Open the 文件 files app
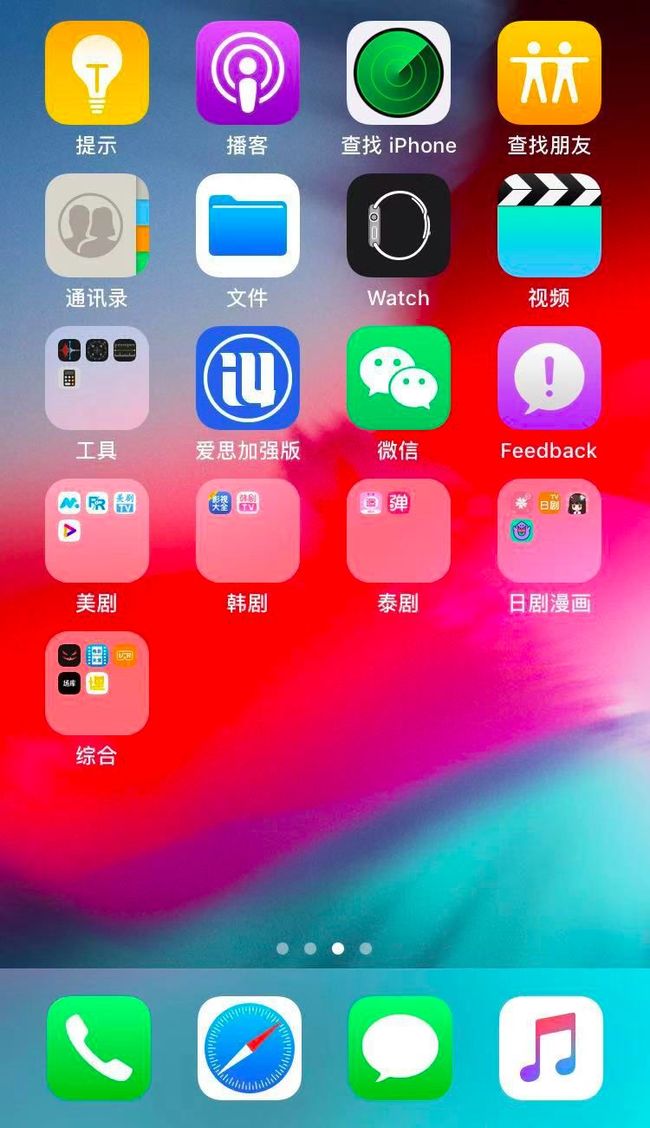Screen dimensions: 650x1128 tap(248, 225)
